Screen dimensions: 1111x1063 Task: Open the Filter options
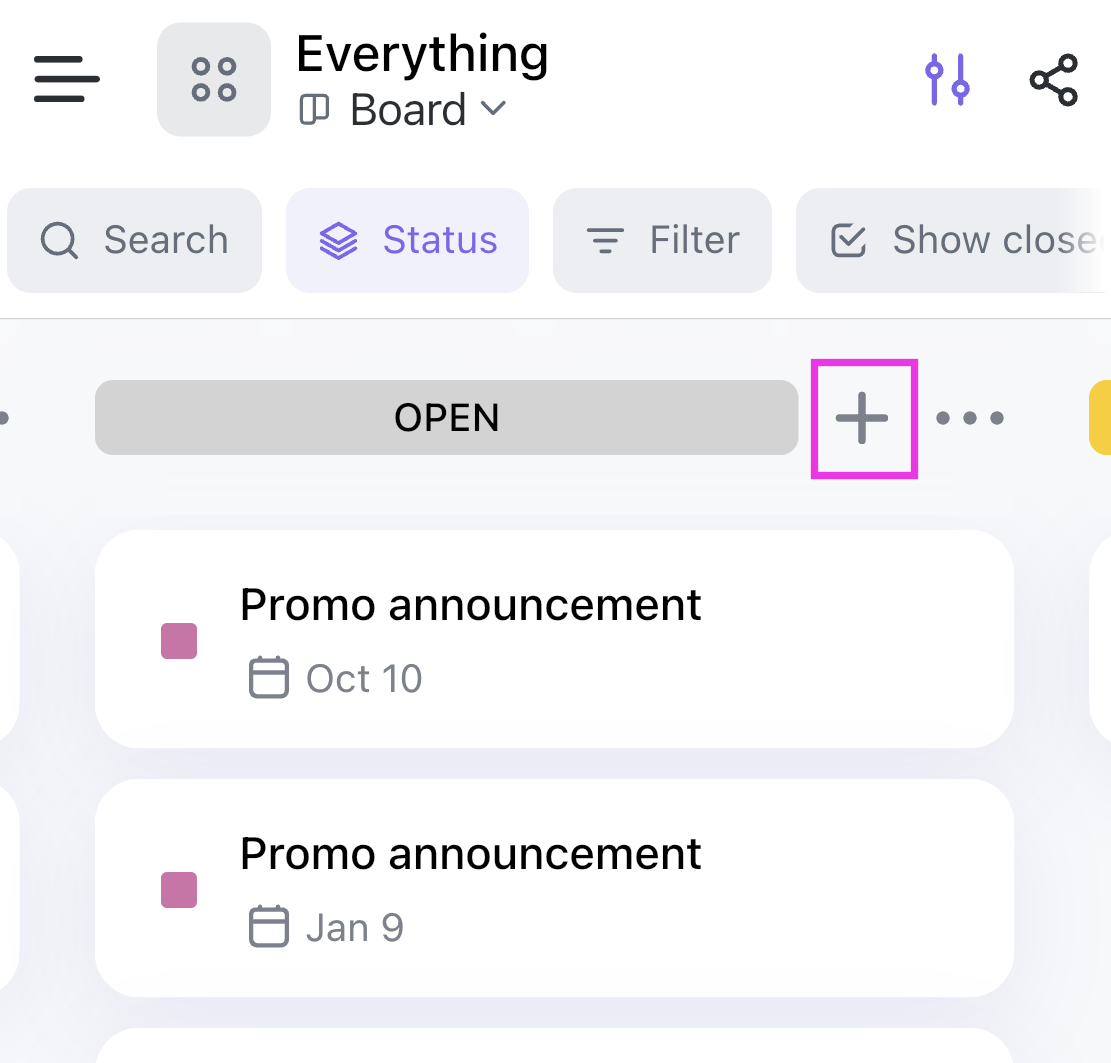pos(662,241)
